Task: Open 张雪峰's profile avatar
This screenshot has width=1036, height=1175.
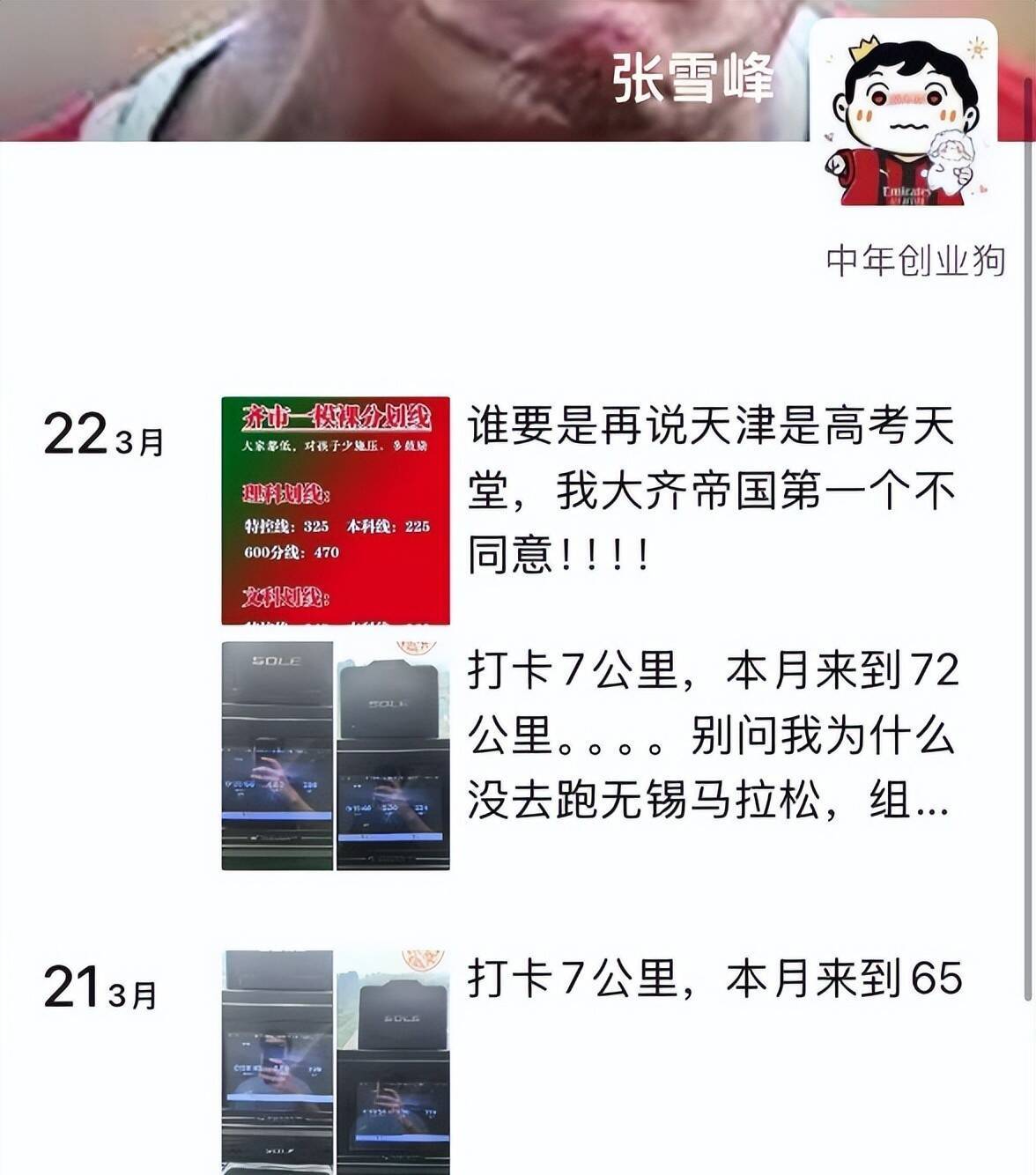Action: [x=903, y=113]
